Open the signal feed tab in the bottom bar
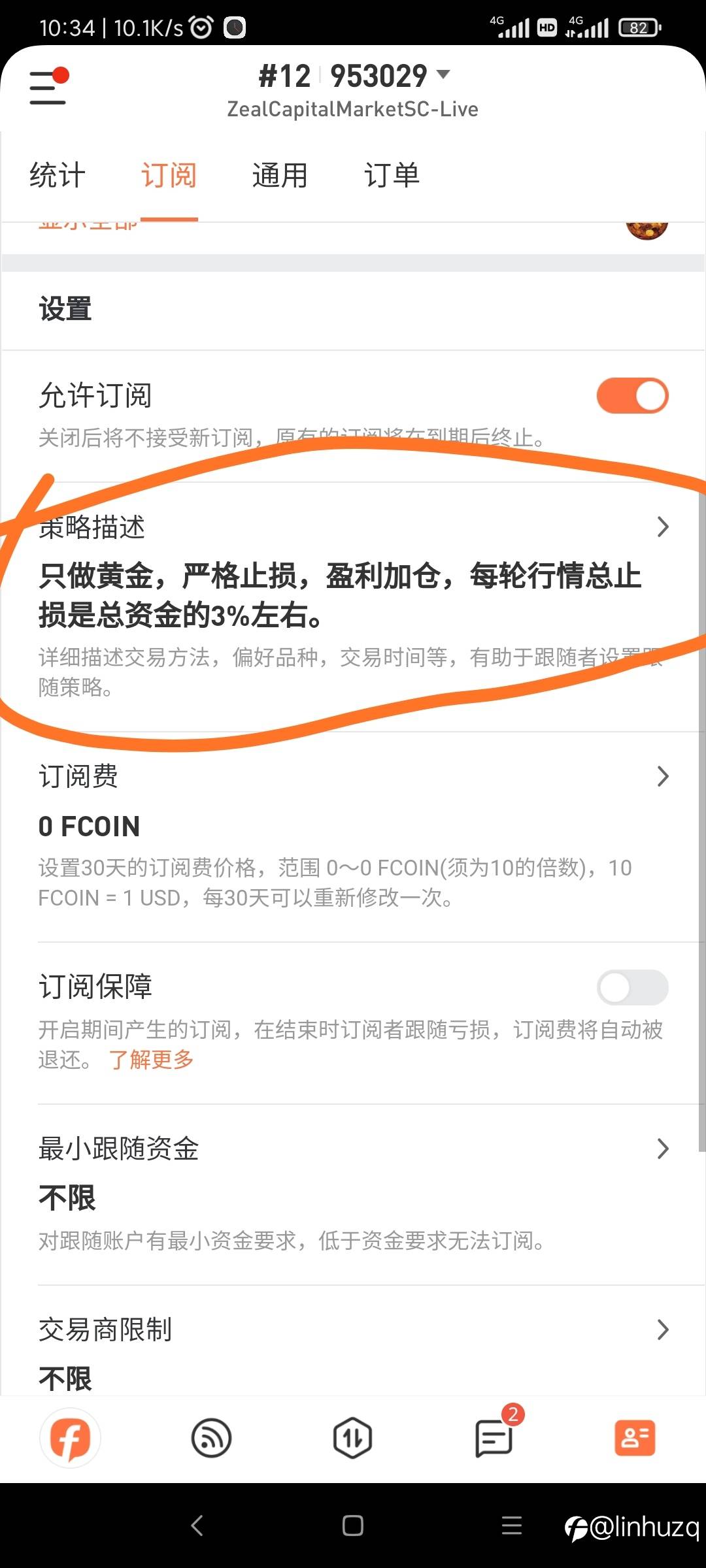Image resolution: width=706 pixels, height=1568 pixels. point(211,1439)
